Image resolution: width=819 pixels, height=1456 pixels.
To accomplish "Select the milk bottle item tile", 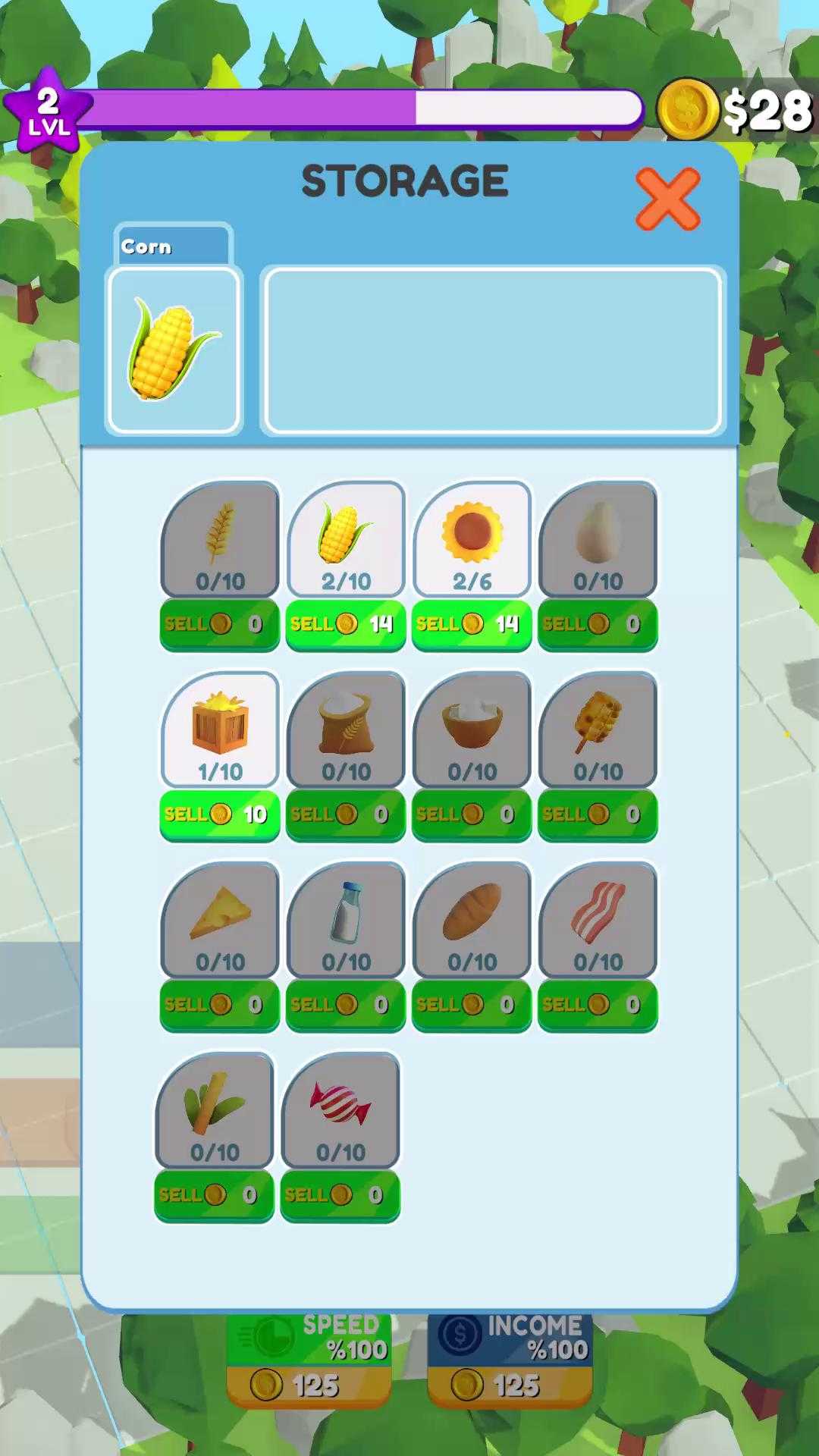I will point(346,920).
